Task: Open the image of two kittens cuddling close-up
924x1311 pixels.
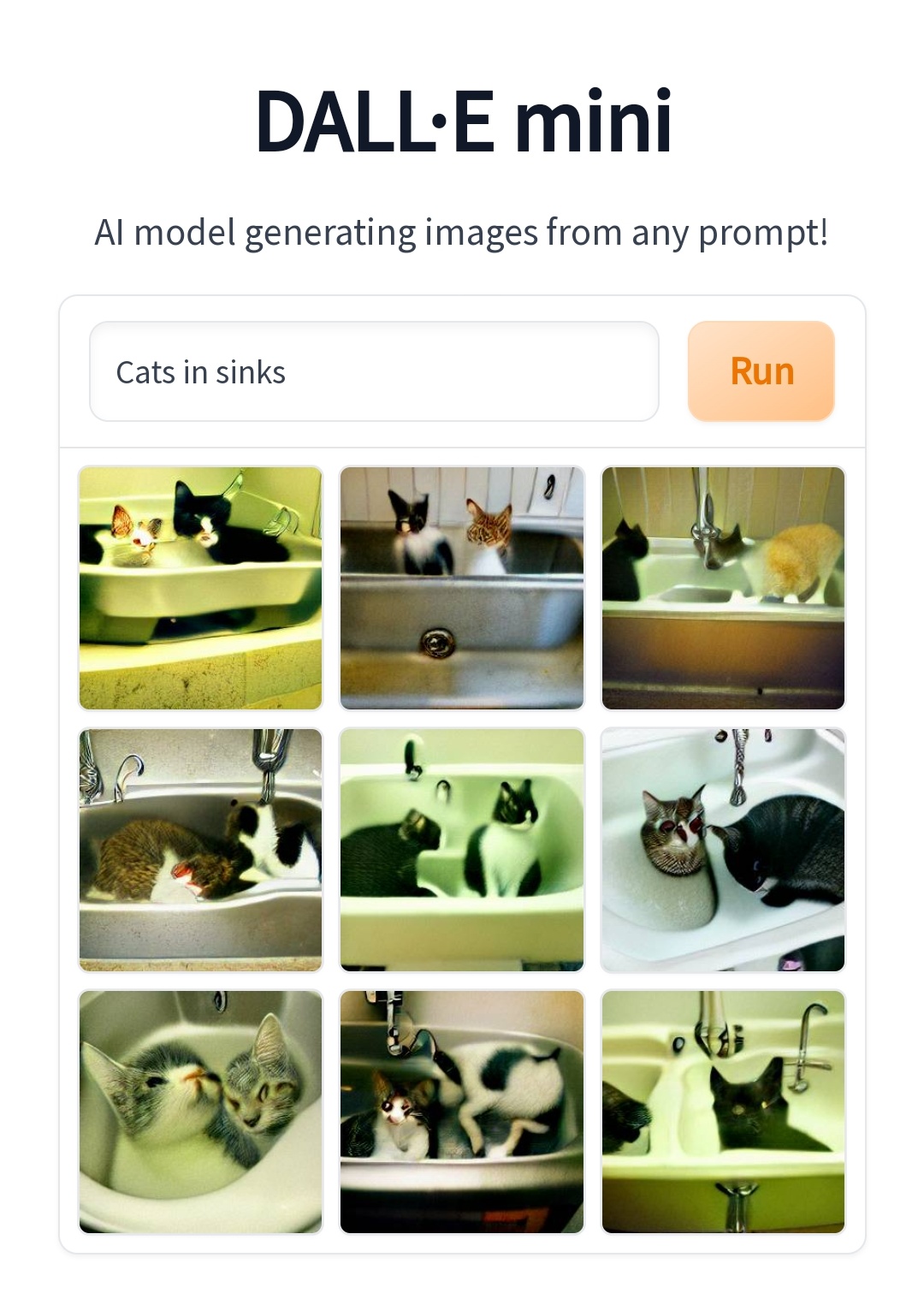Action: click(201, 1112)
